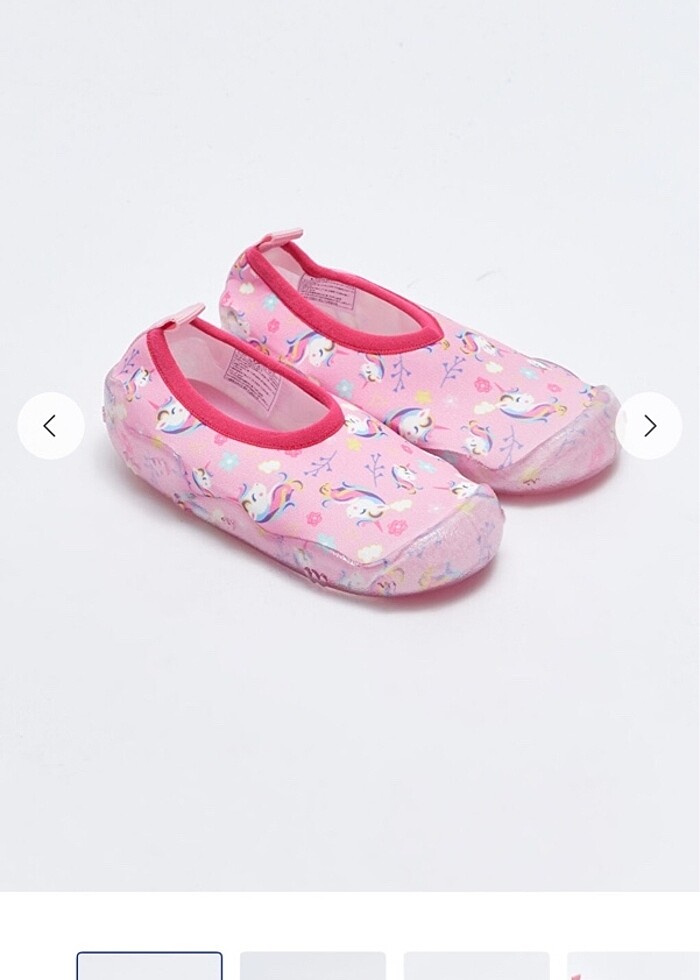Select the highlighted photo thumbnail

[150, 966]
